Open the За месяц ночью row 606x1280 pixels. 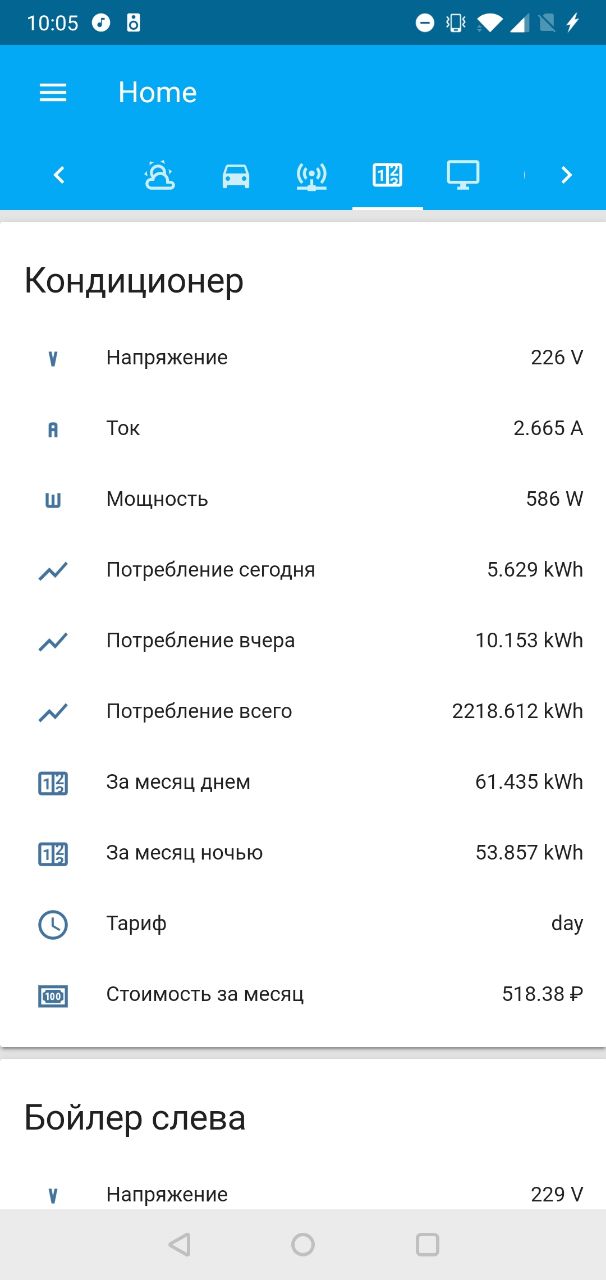click(303, 853)
